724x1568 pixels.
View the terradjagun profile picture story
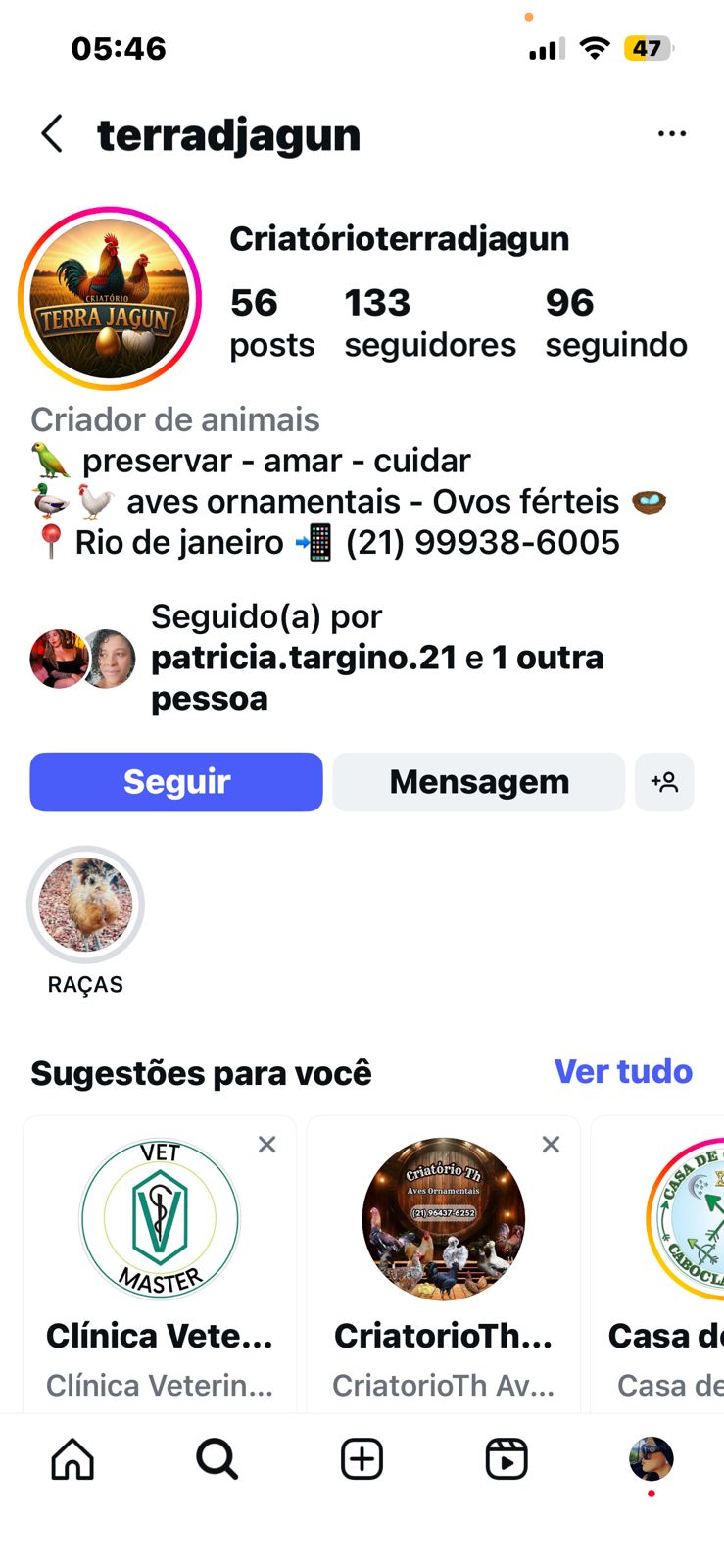pos(110,299)
